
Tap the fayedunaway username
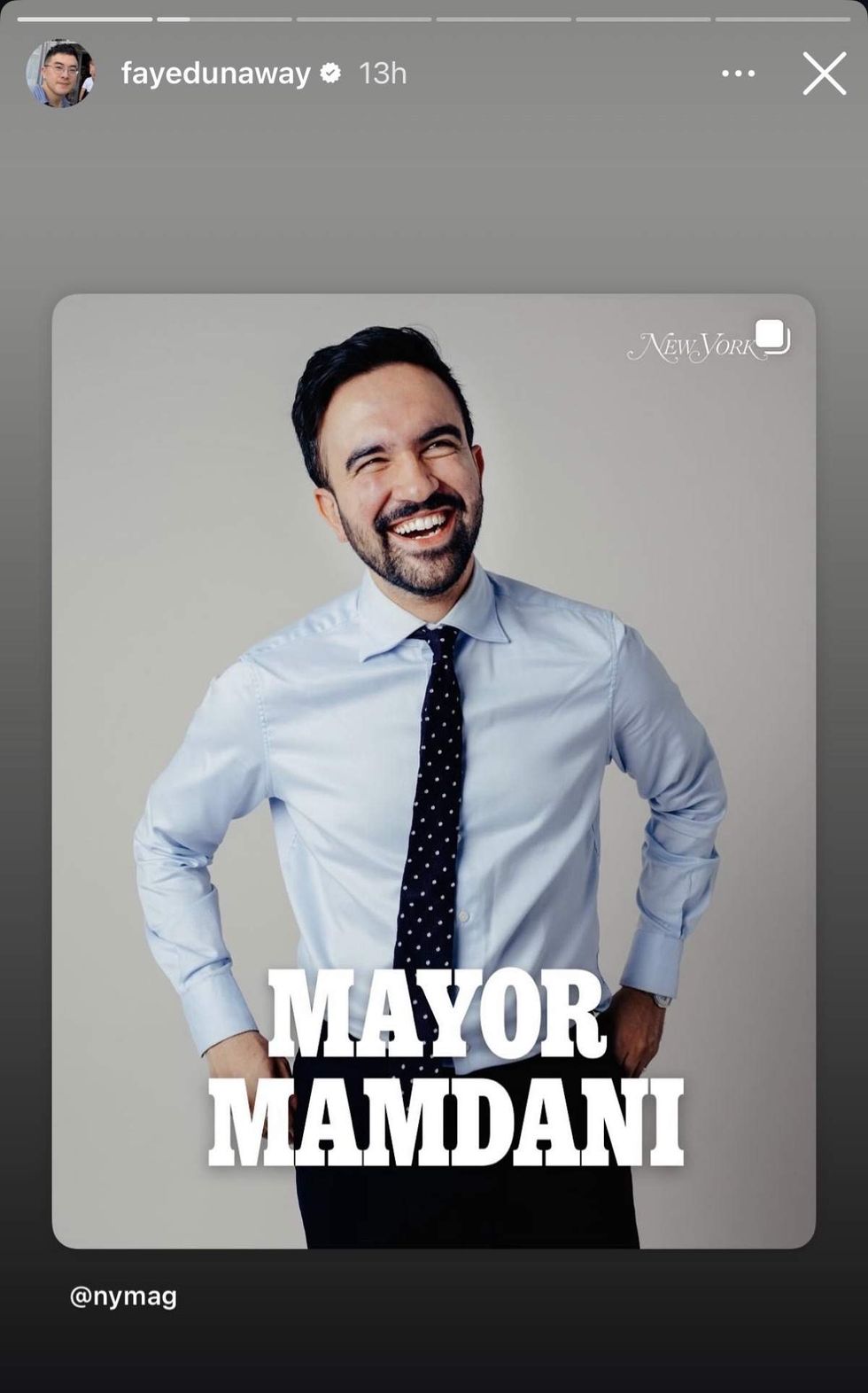[x=215, y=74]
